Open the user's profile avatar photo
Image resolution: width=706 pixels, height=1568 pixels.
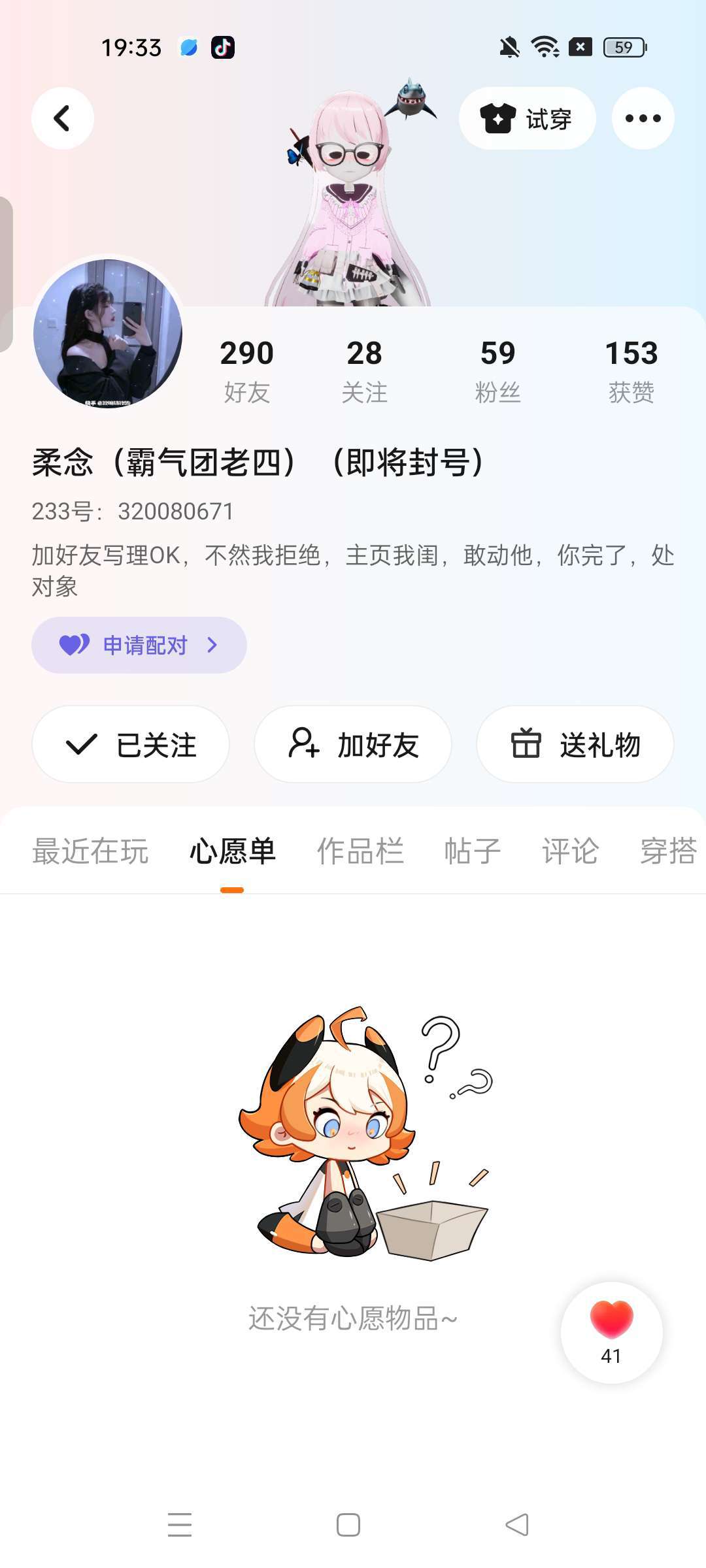pyautogui.click(x=108, y=333)
